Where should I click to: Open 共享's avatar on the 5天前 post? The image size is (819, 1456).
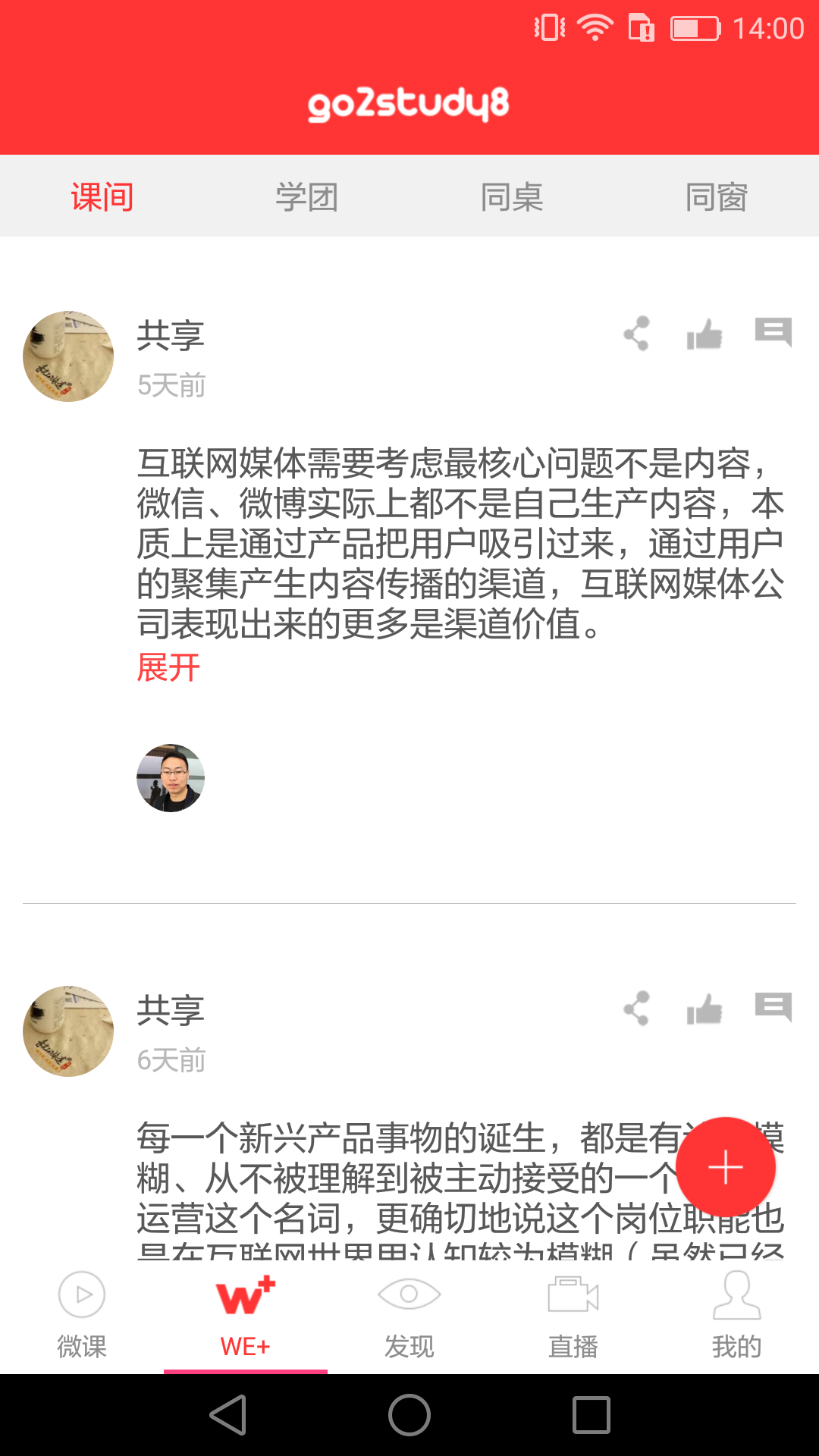(x=68, y=356)
